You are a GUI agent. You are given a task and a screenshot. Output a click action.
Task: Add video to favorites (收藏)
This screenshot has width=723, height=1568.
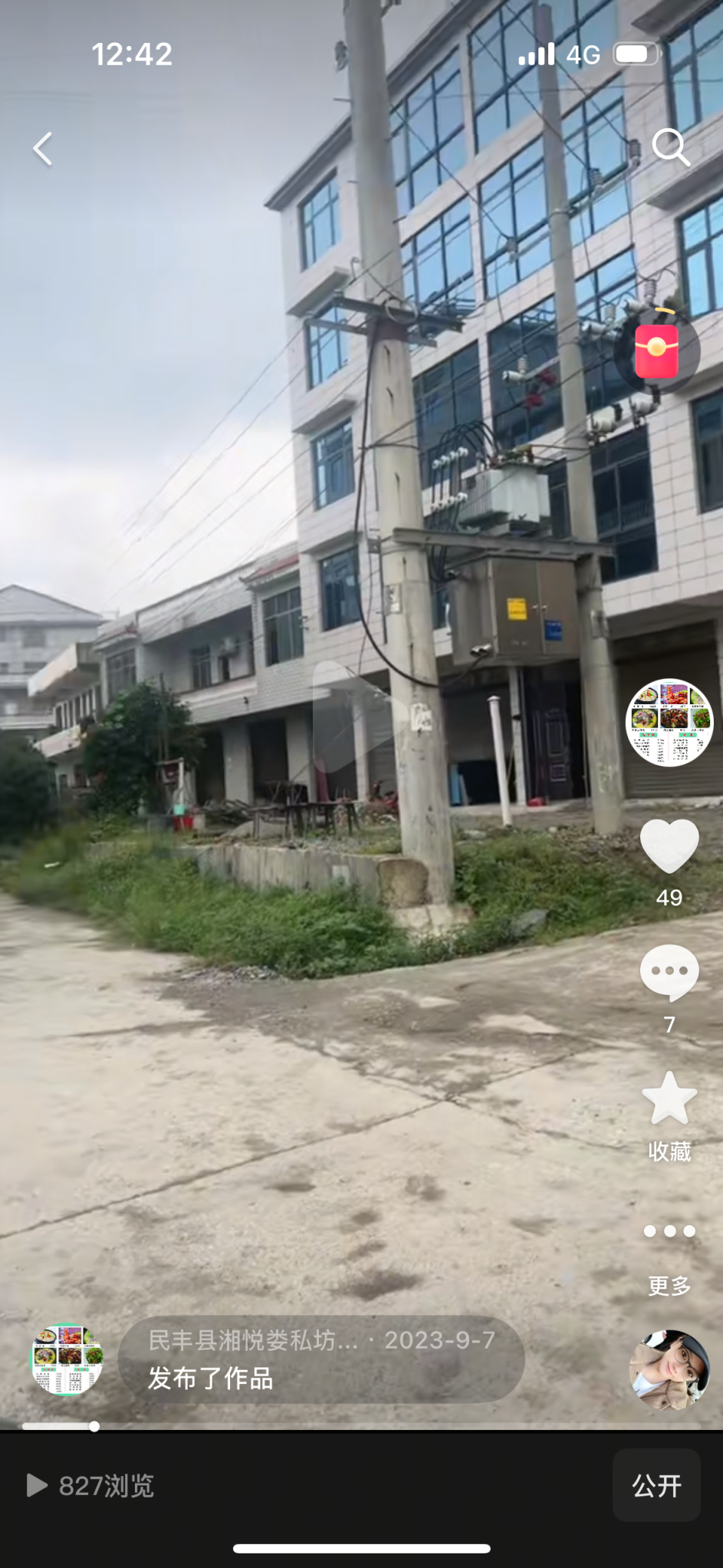pos(669,1099)
